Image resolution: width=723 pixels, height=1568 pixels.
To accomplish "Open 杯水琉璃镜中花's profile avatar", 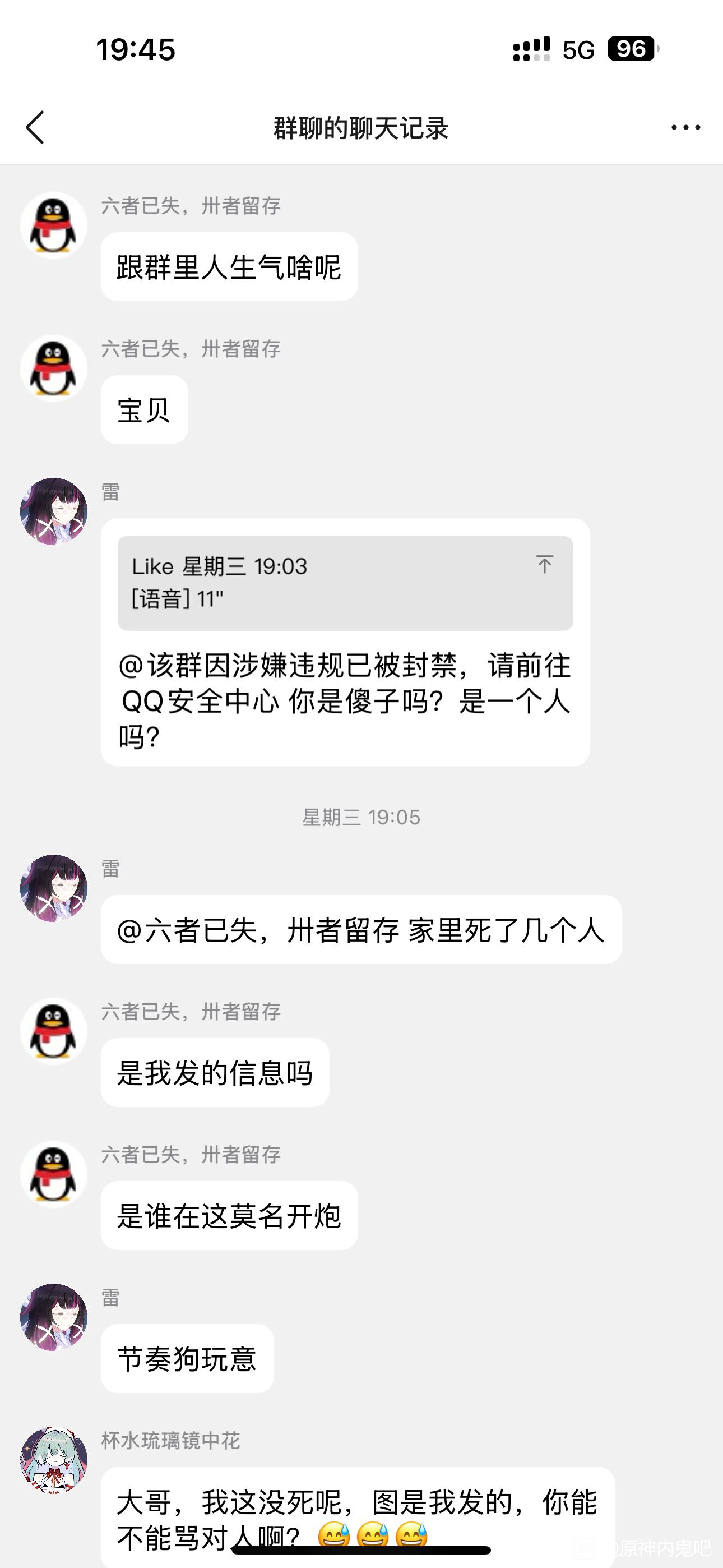I will (x=54, y=1460).
